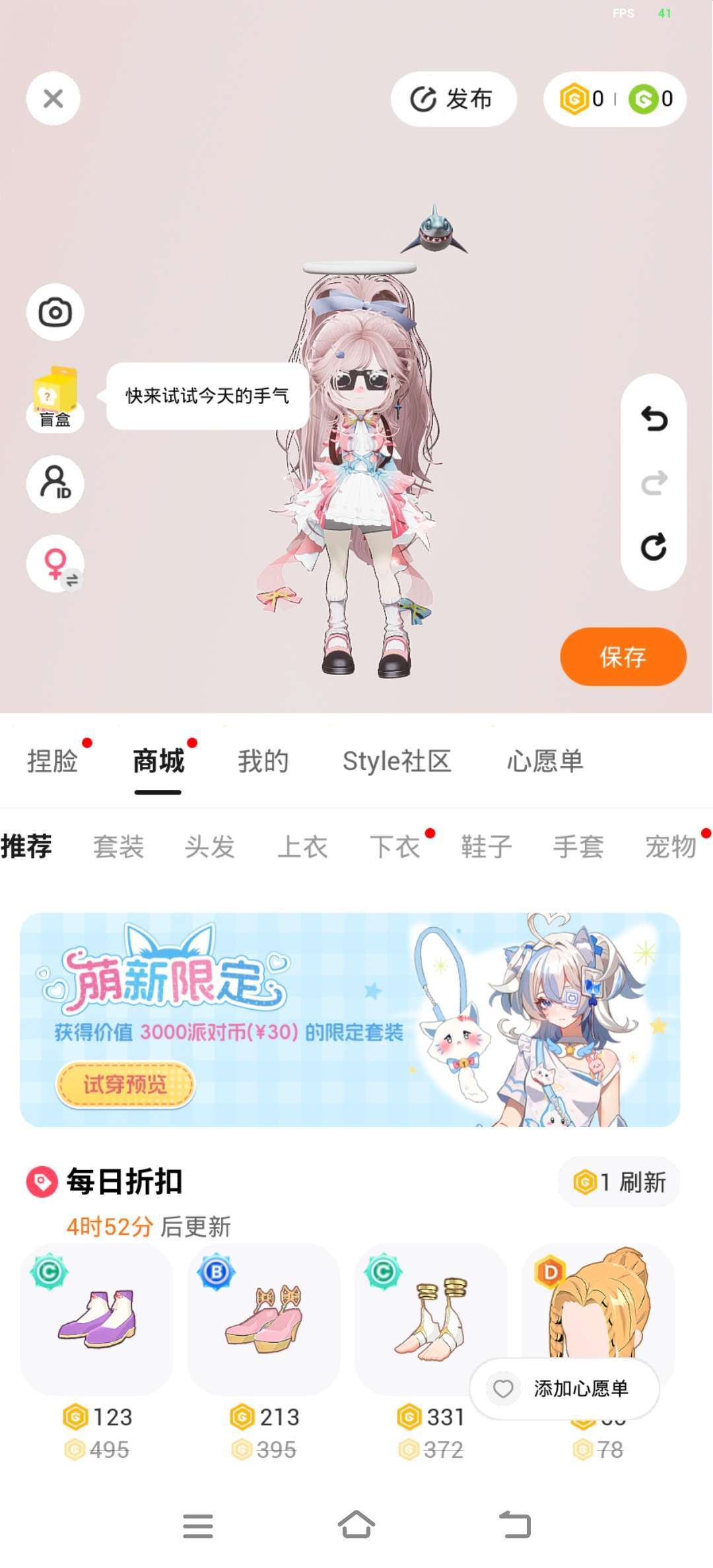This screenshot has height=1568, width=713.
Task: Switch to the 捏脸 tab
Action: coord(53,761)
